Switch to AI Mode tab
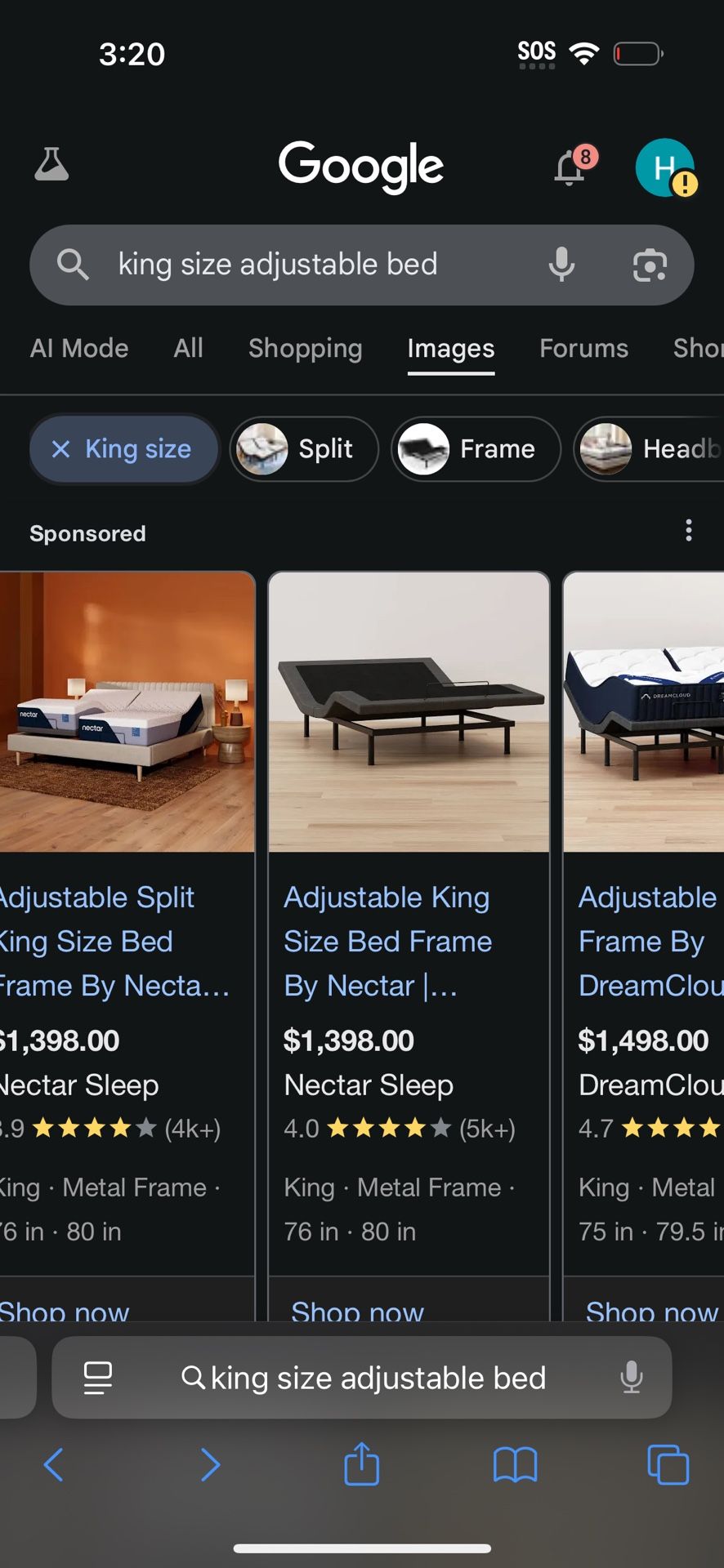This screenshot has height=1568, width=724. click(79, 349)
